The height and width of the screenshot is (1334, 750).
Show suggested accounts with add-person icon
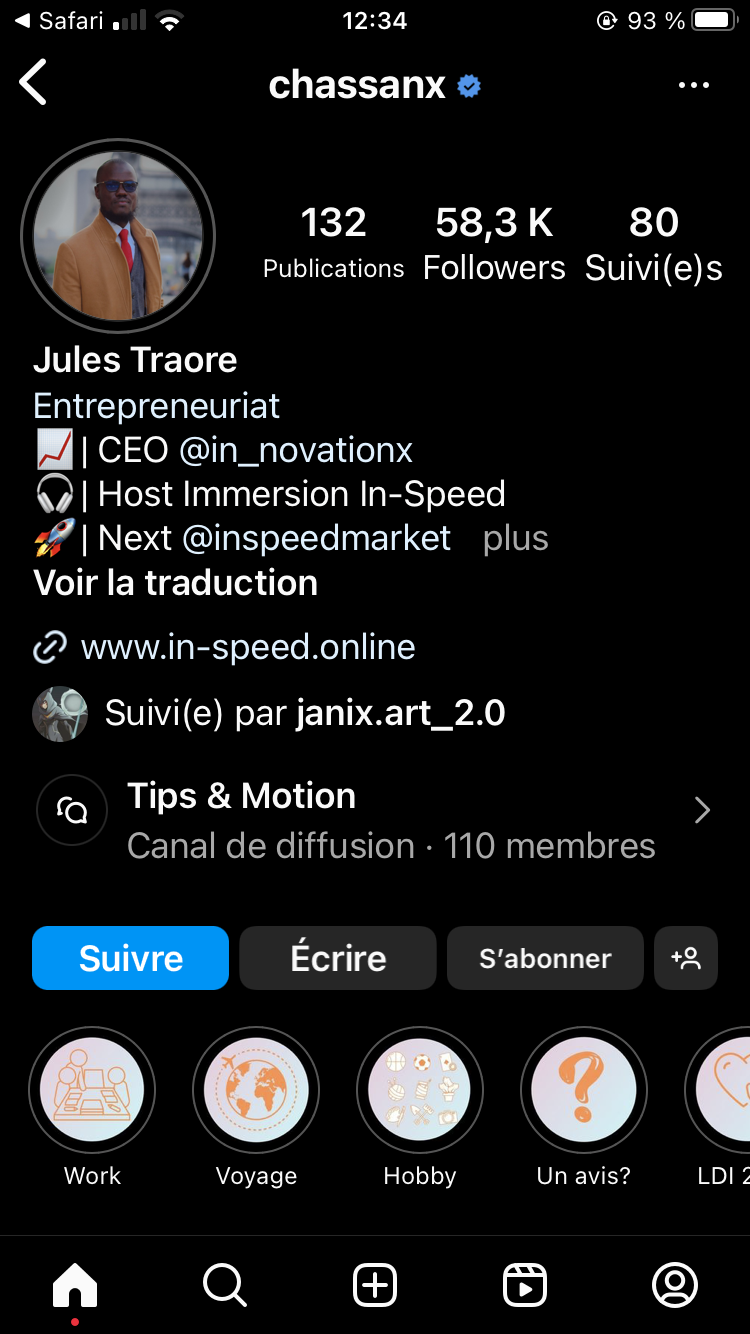tap(686, 958)
